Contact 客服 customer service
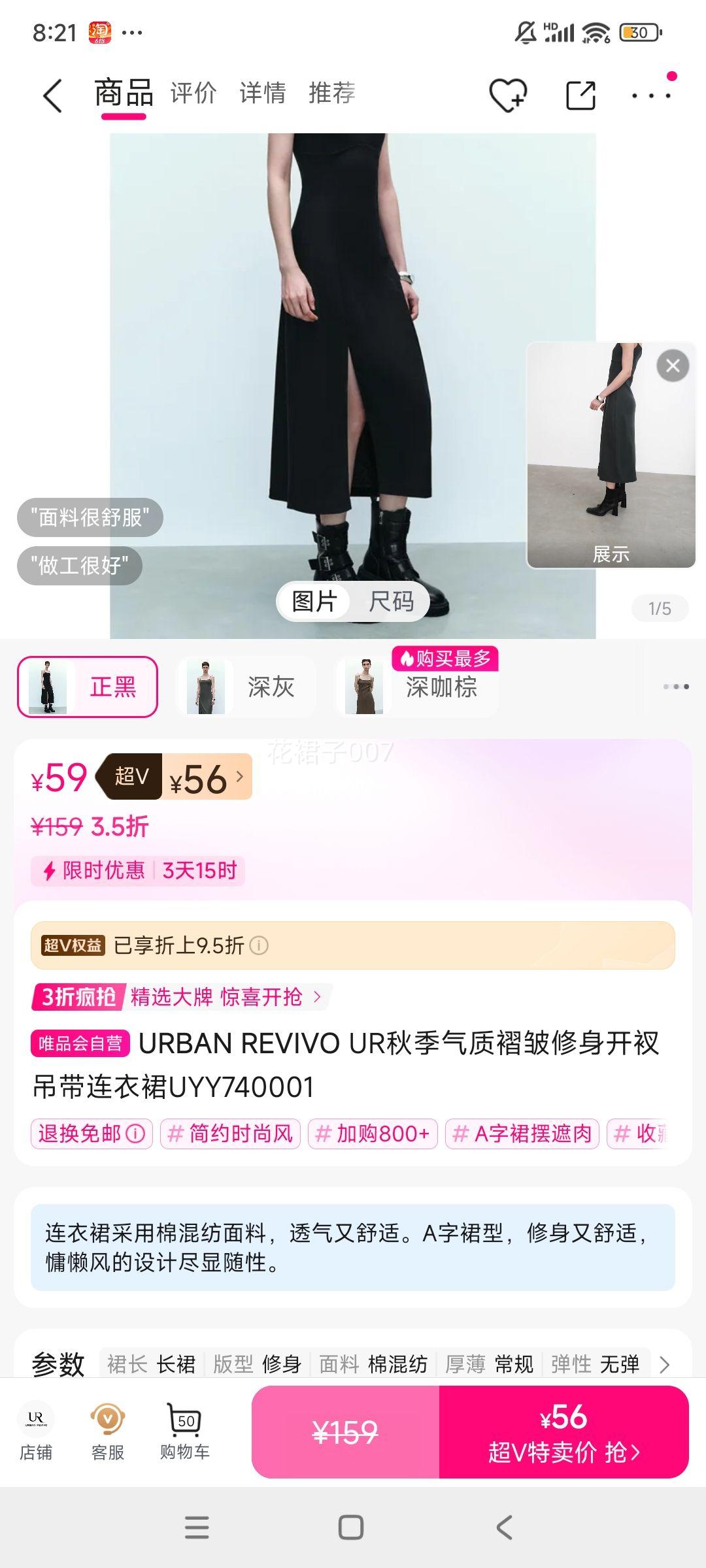The width and height of the screenshot is (706, 1568). click(x=107, y=1431)
